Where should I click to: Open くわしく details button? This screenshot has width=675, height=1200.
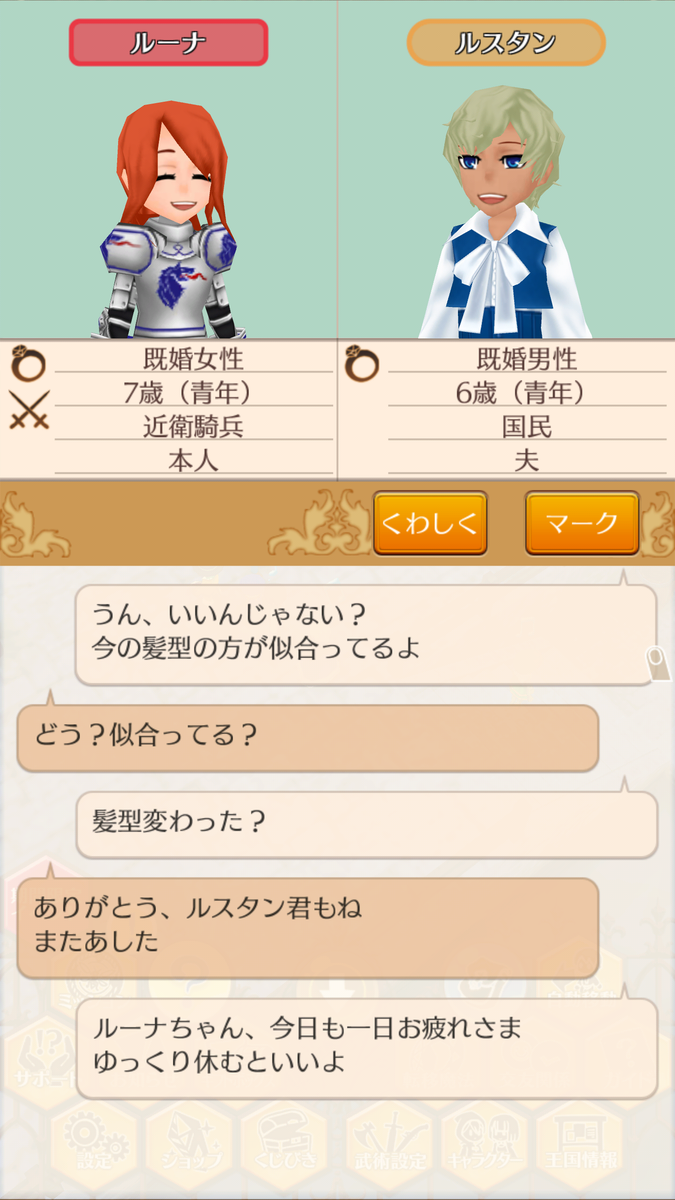click(430, 523)
